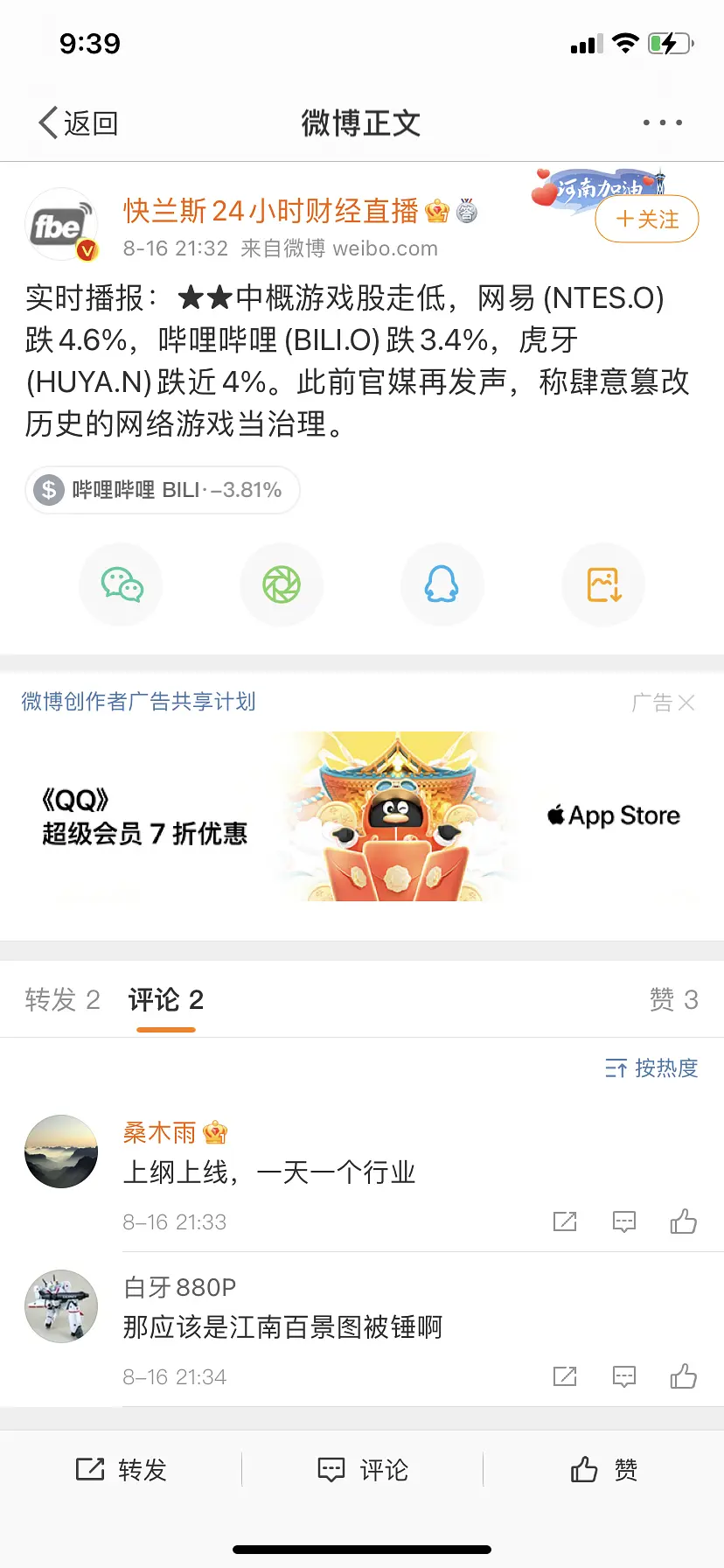
Task: Dismiss the 广告 advertisement
Action: click(x=686, y=703)
